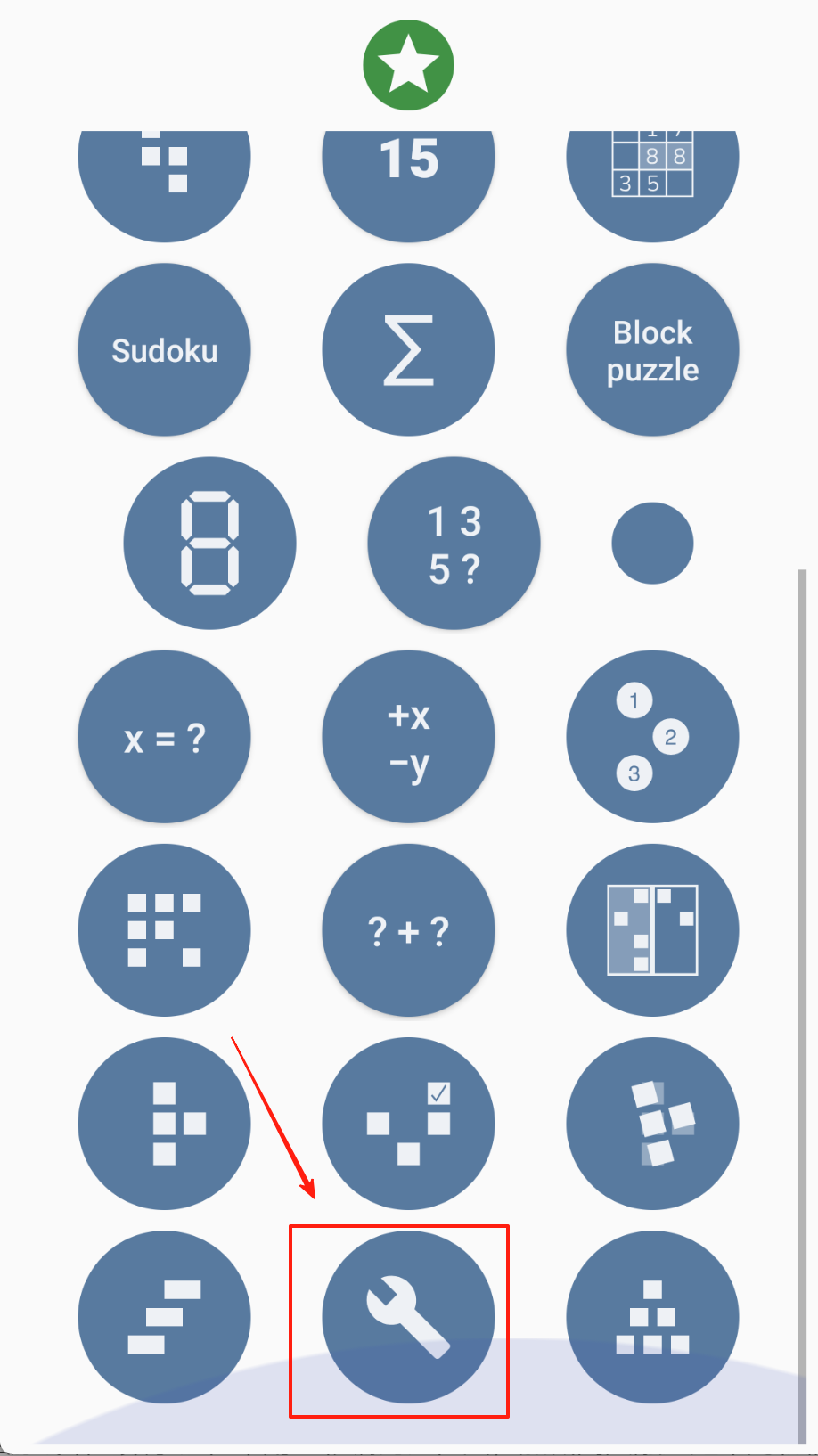Open the x = ? equation game
This screenshot has height=1456, width=818.
pyautogui.click(x=164, y=736)
